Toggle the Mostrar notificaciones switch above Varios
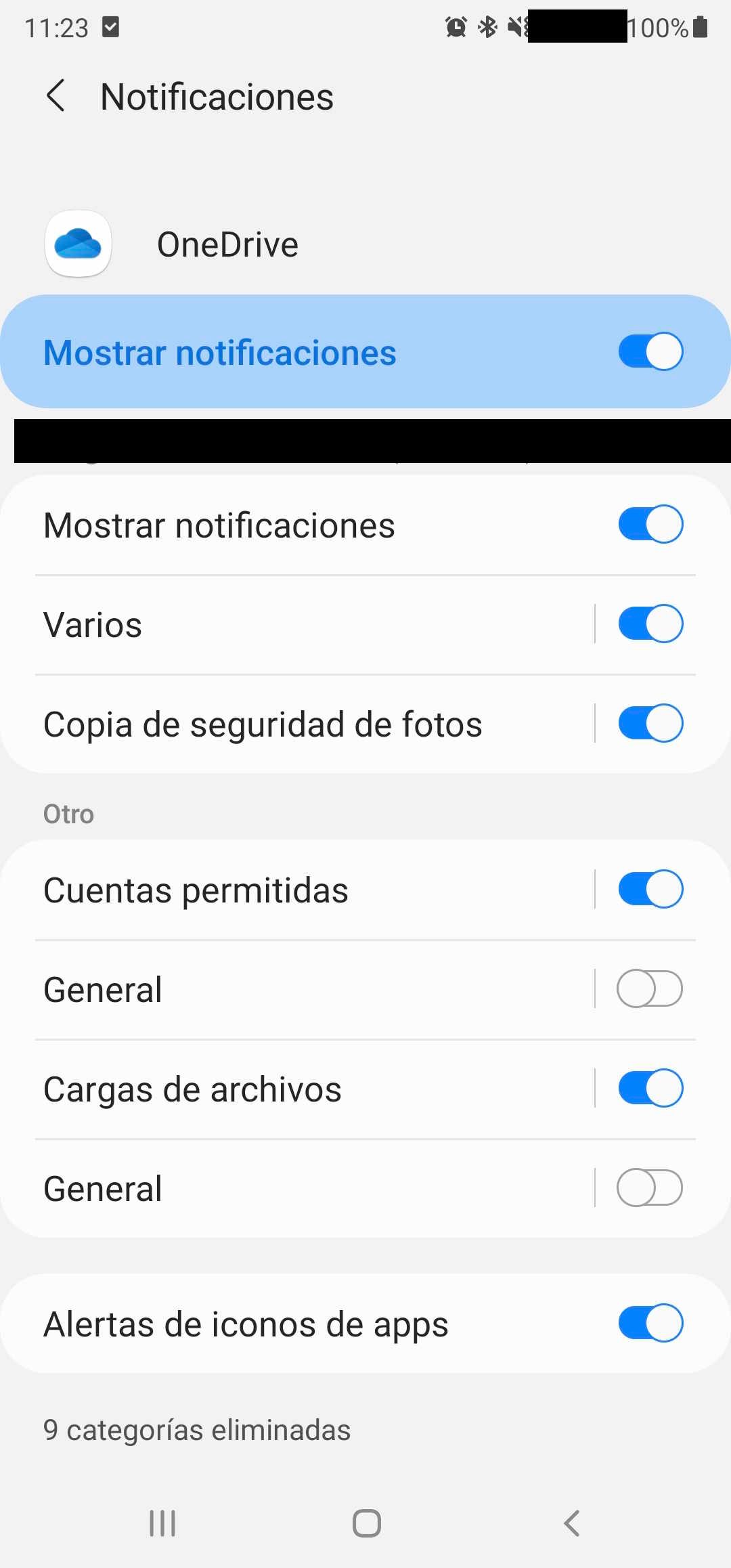 [650, 525]
